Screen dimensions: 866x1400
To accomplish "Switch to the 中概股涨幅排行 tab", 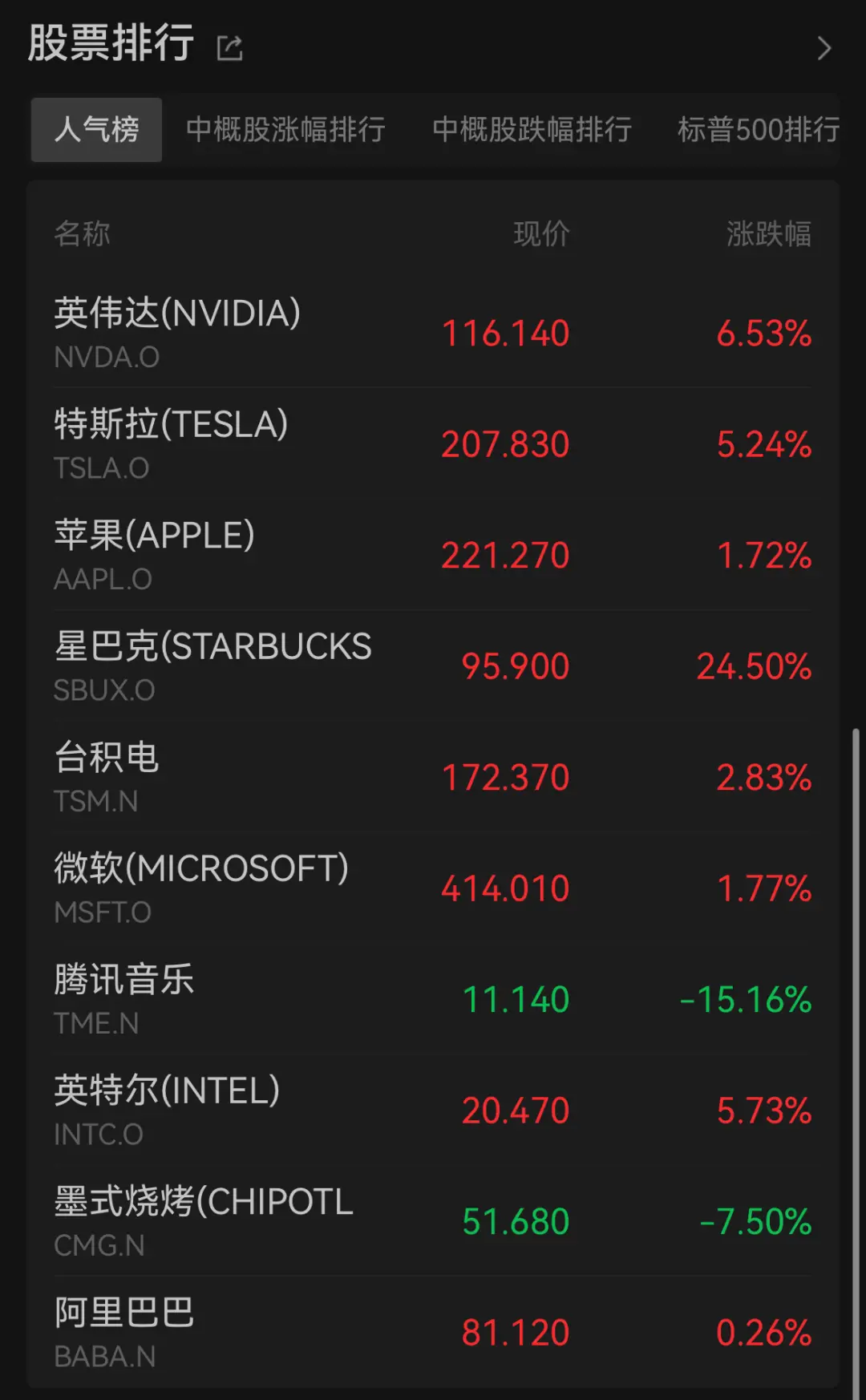I will tap(285, 129).
